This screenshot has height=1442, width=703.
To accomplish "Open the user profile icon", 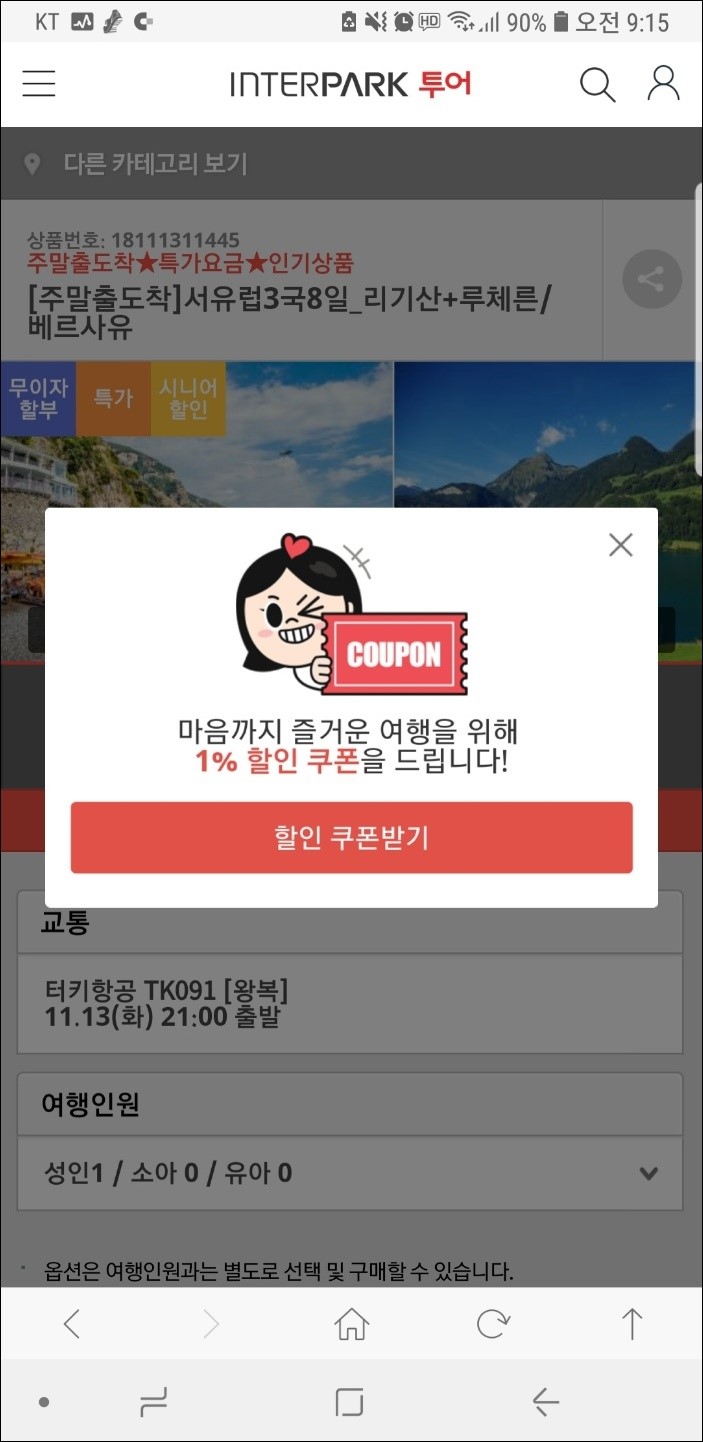I will (663, 84).
